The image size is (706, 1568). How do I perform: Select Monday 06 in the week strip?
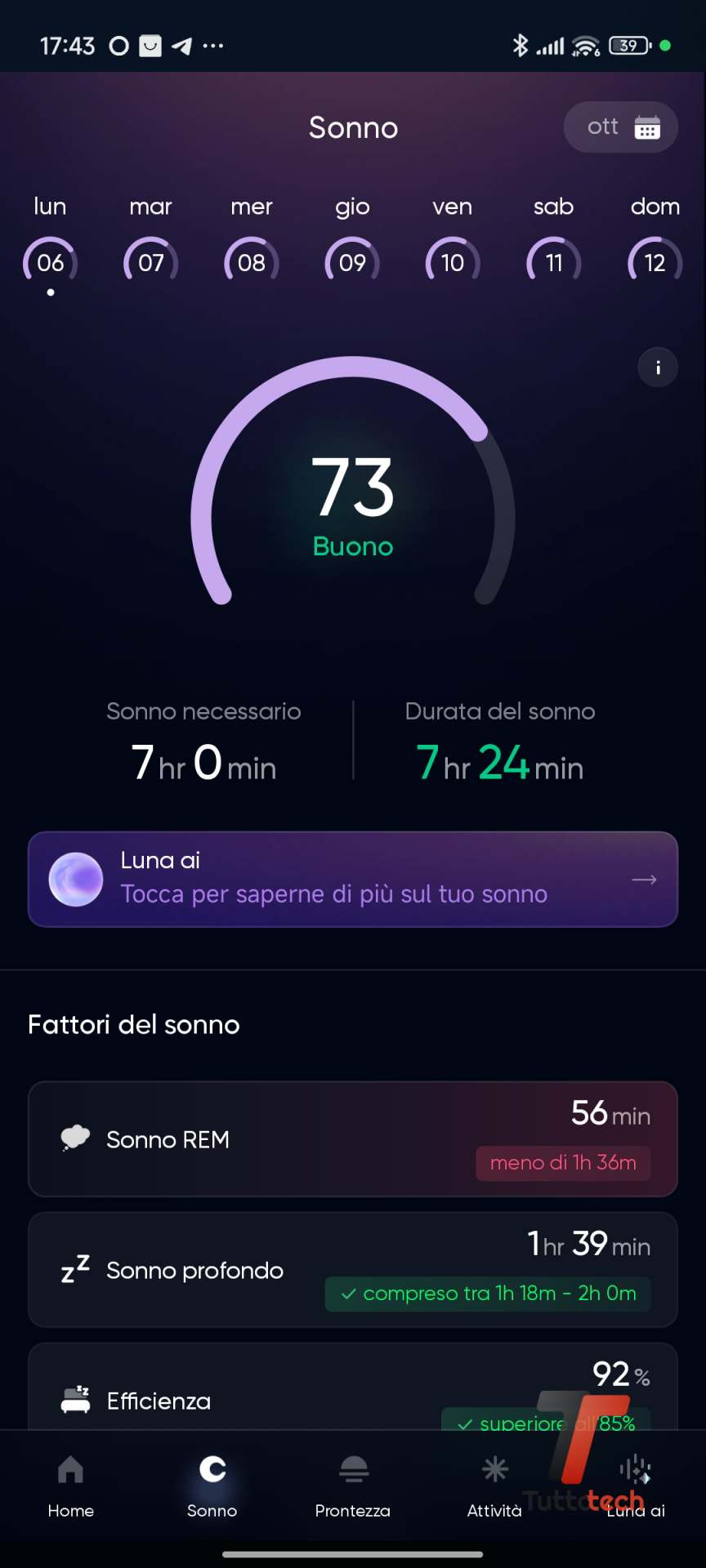pyautogui.click(x=50, y=261)
